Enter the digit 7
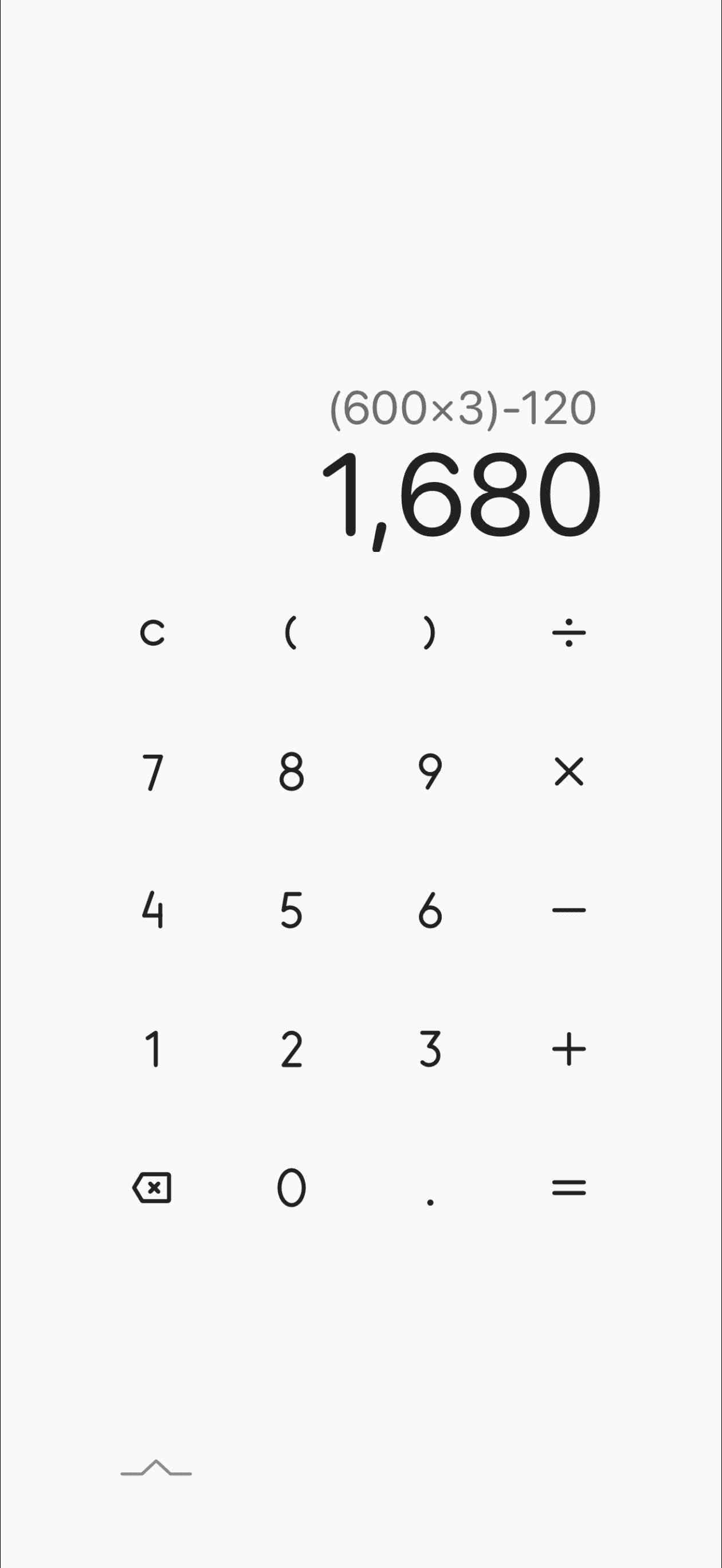This screenshot has height=1568, width=722. pos(152,772)
